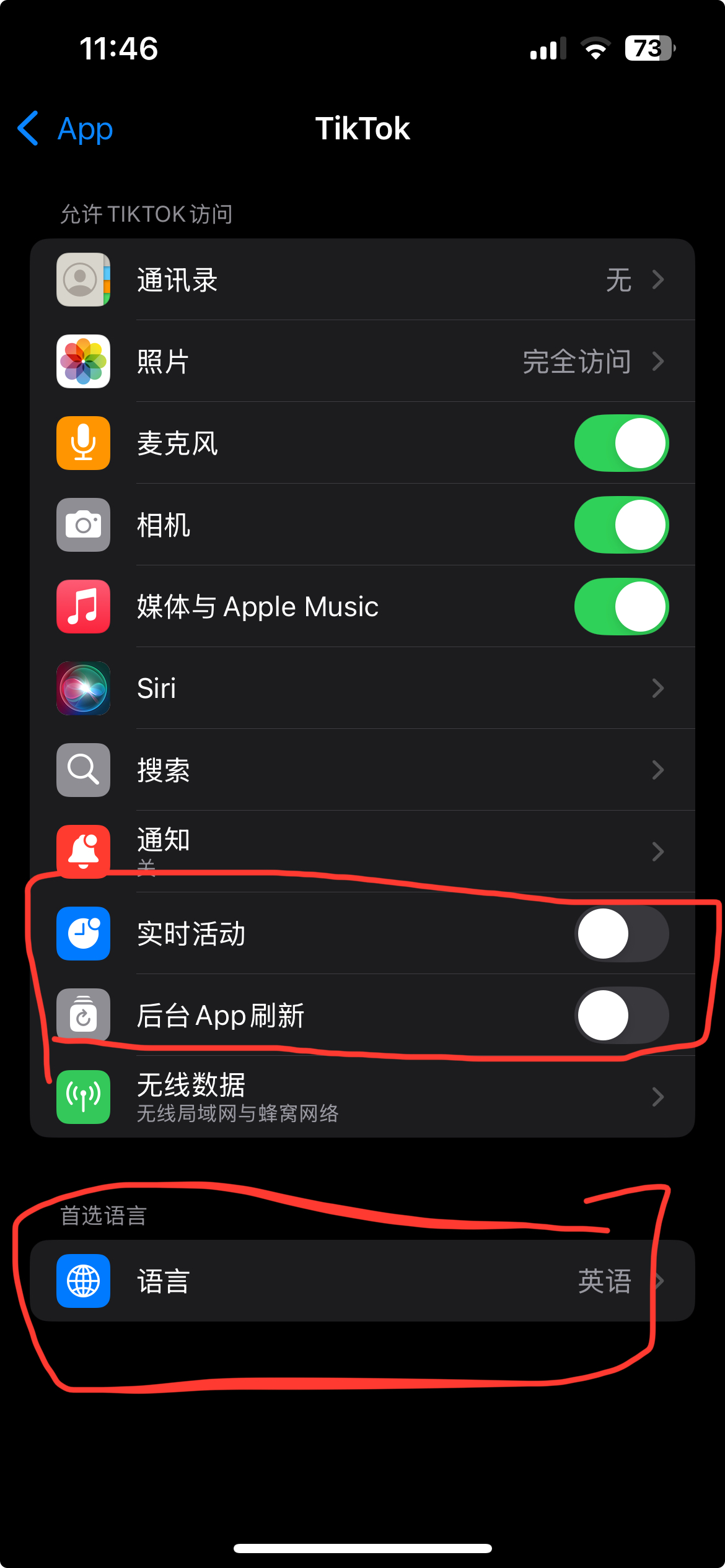Open 通知 notification settings

362,851
